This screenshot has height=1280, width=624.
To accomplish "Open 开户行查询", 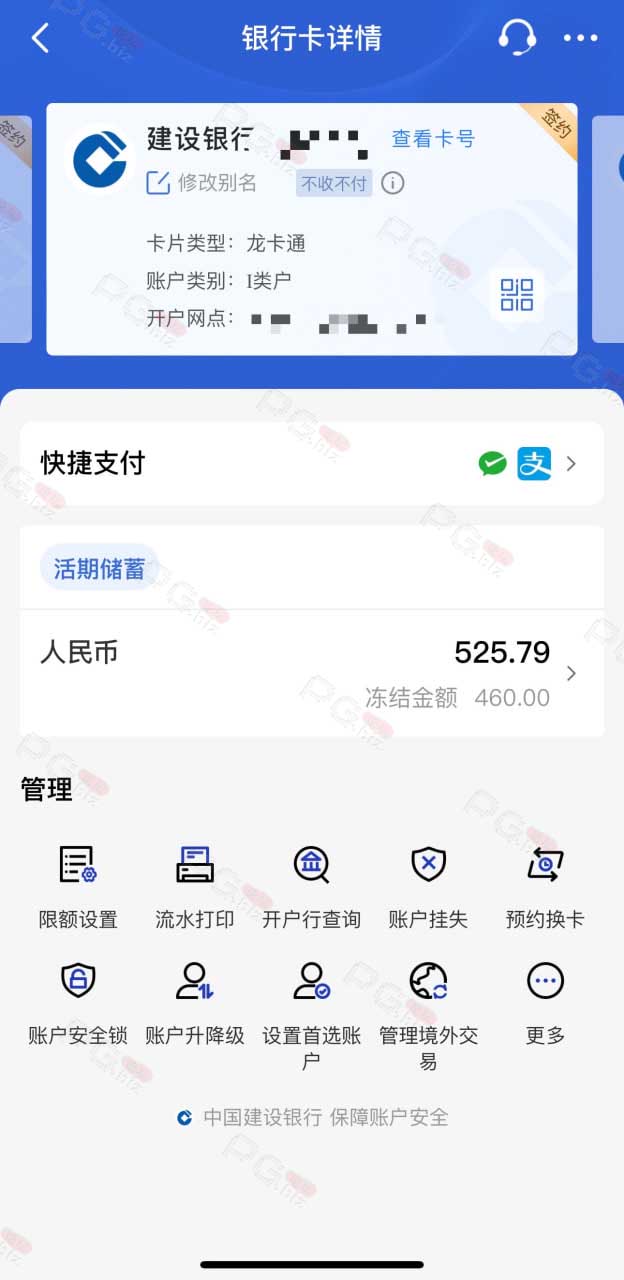I will point(312,885).
